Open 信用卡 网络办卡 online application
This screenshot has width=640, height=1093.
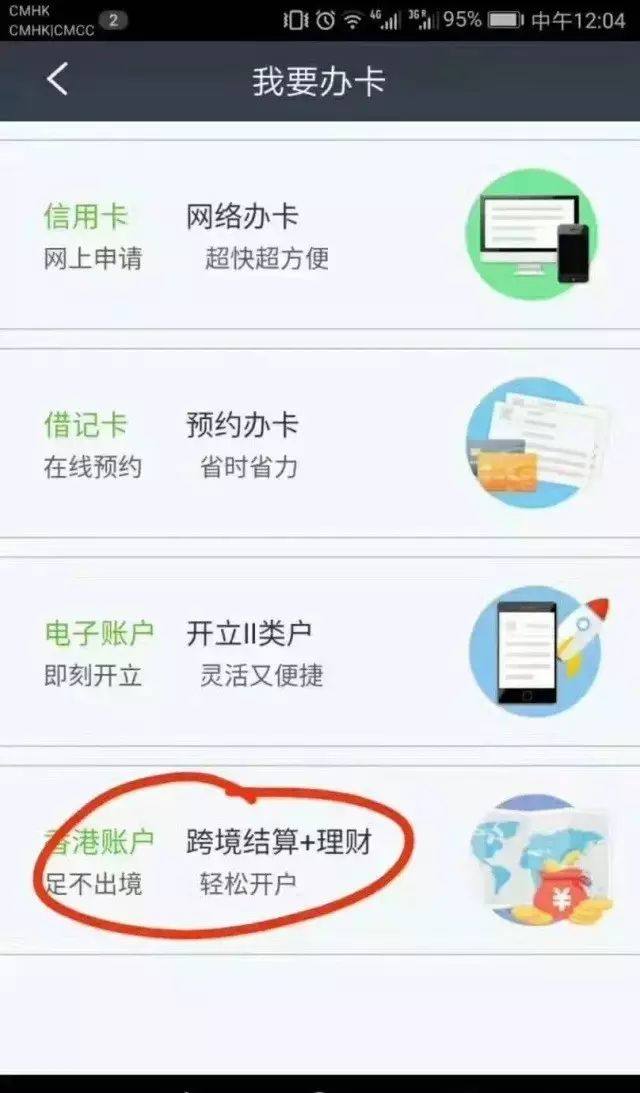tap(319, 236)
